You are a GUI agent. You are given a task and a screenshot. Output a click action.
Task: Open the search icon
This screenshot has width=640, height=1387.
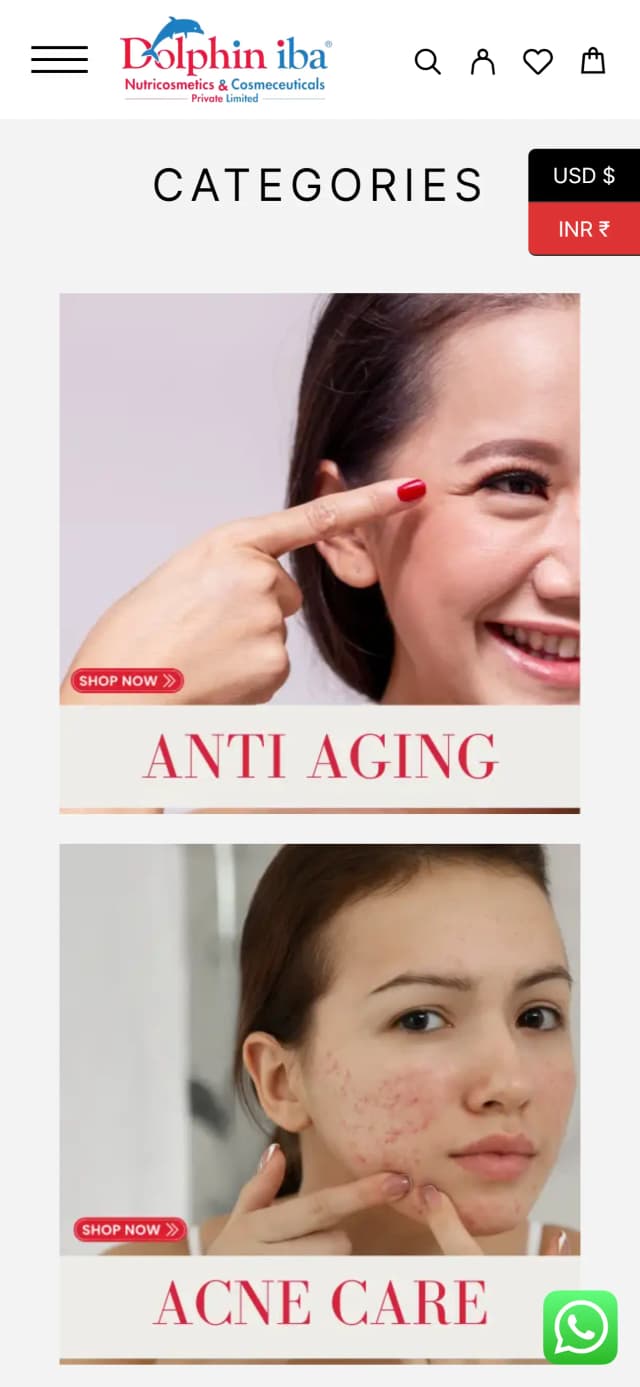427,62
